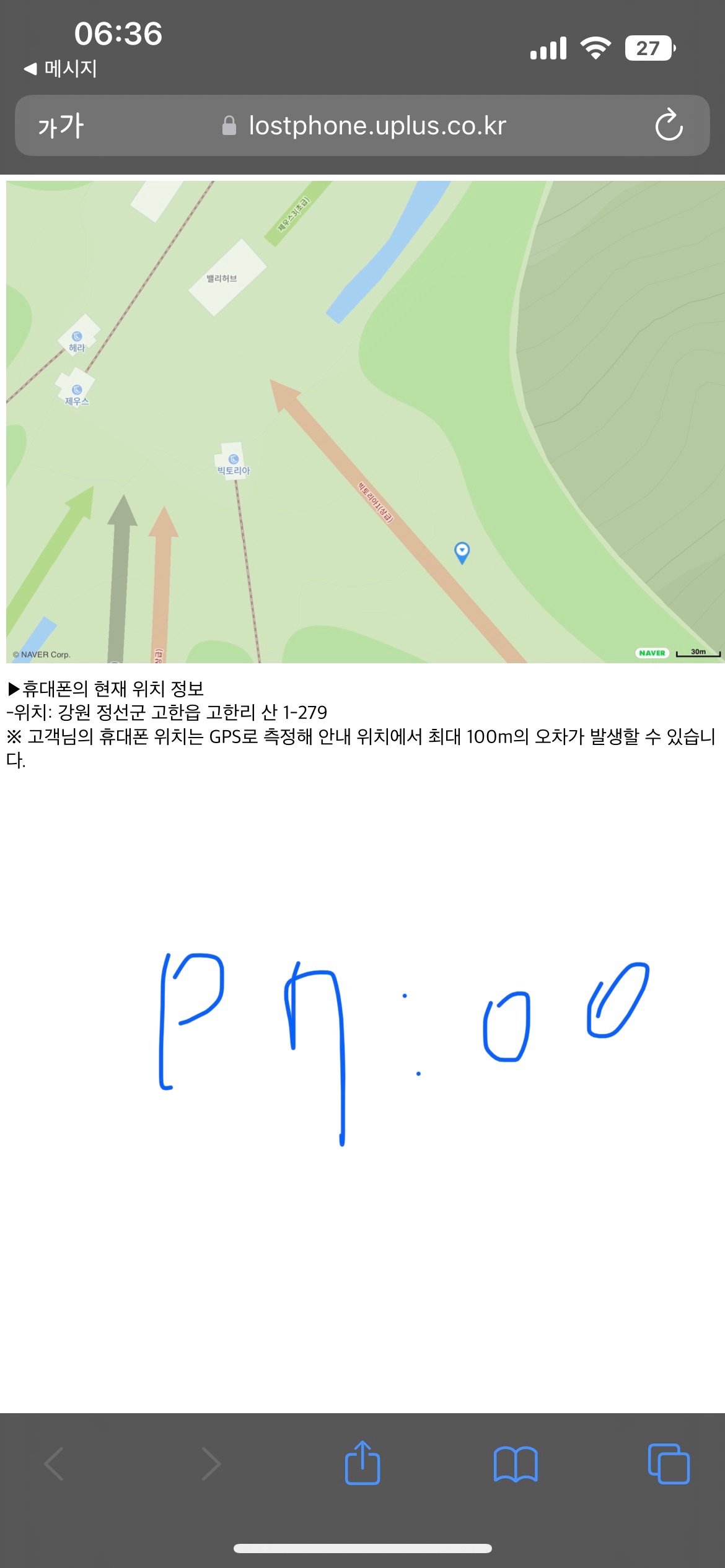Reload the current page
This screenshot has height=1568, width=725.
point(669,126)
